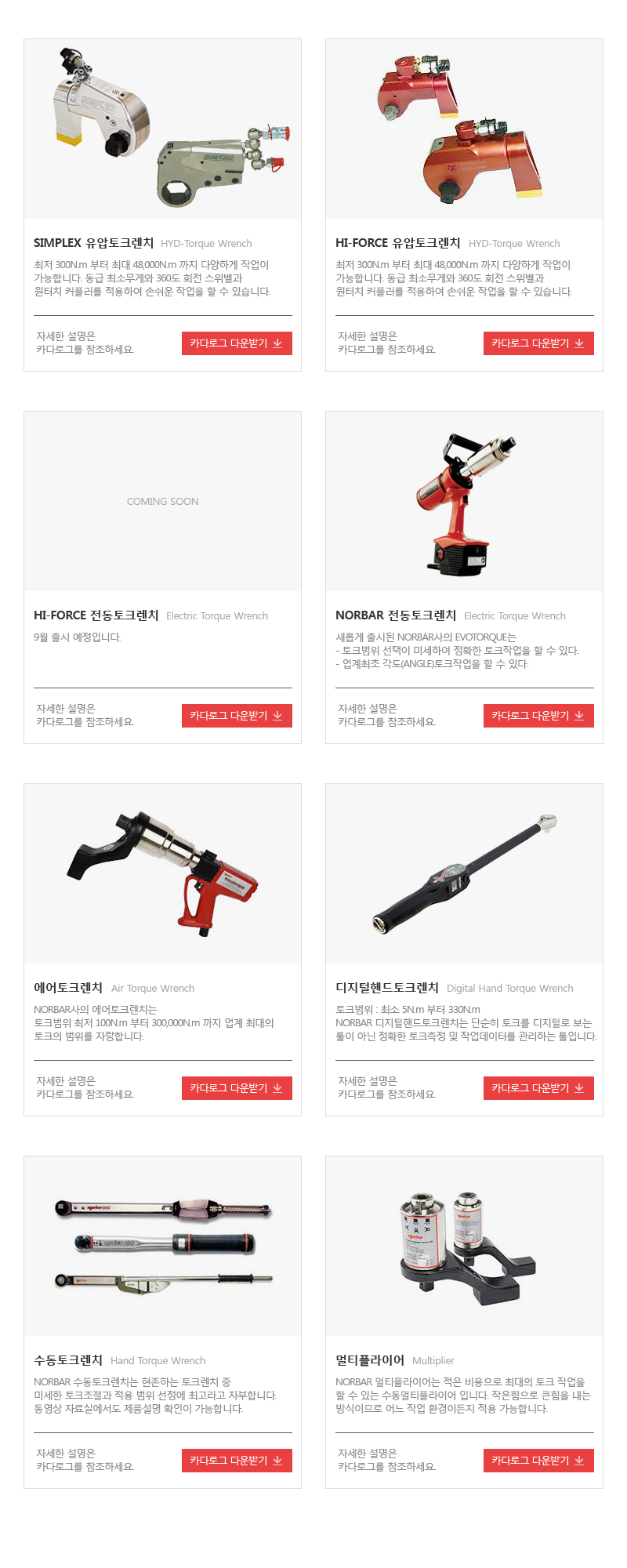Download the 멀티플라이어 catalog

coord(538,1461)
